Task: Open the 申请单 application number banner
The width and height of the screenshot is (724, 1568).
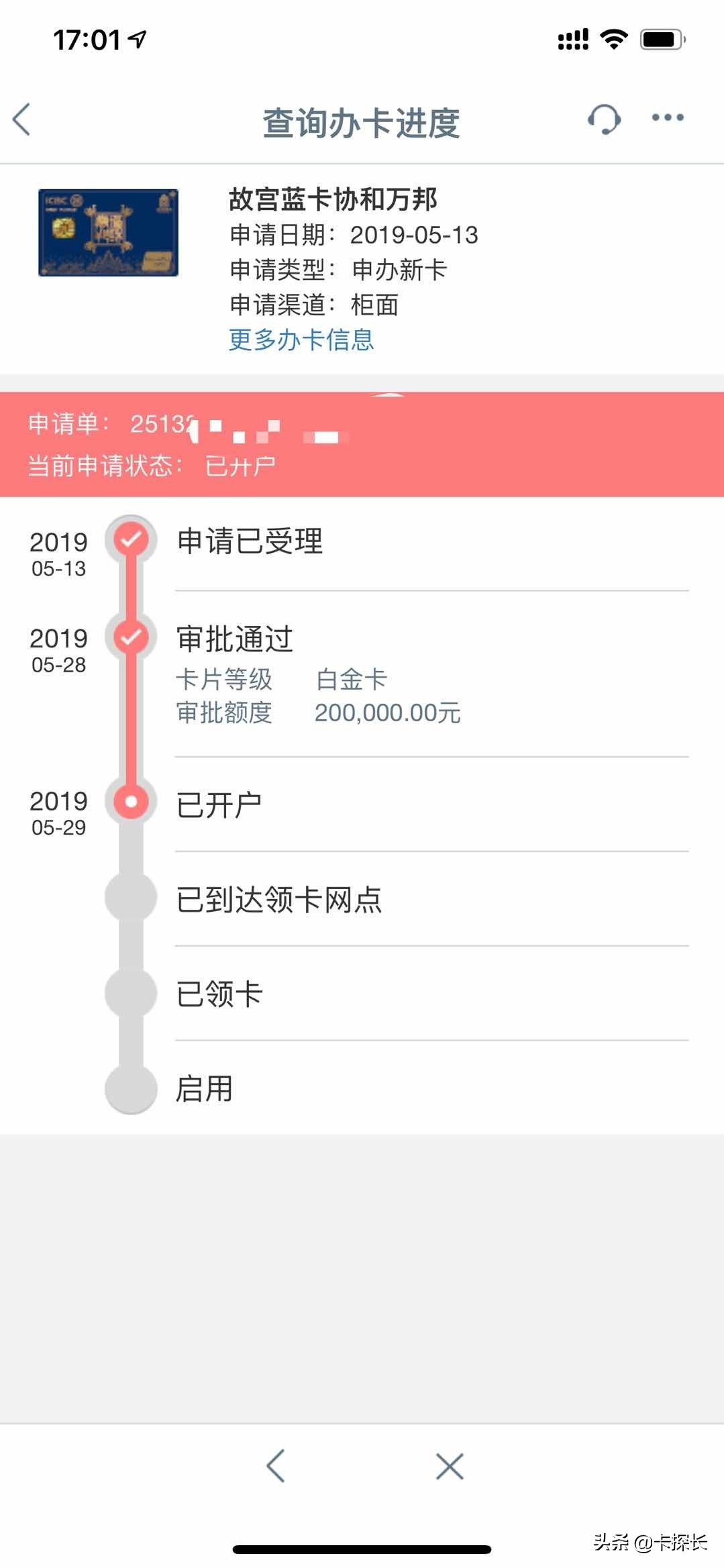Action: [201, 425]
